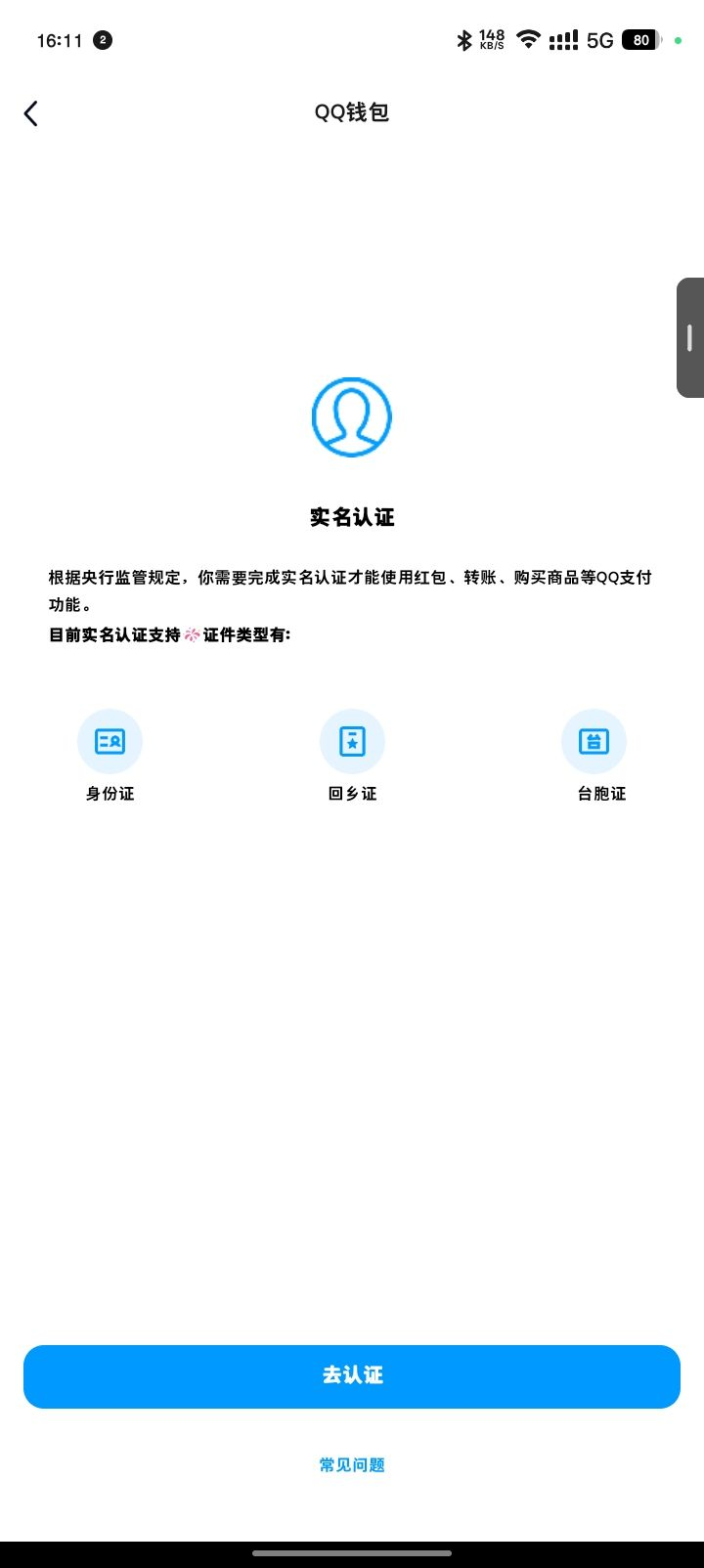The height and width of the screenshot is (1568, 704).
Task: Click the 5G network indicator
Action: tap(597, 39)
